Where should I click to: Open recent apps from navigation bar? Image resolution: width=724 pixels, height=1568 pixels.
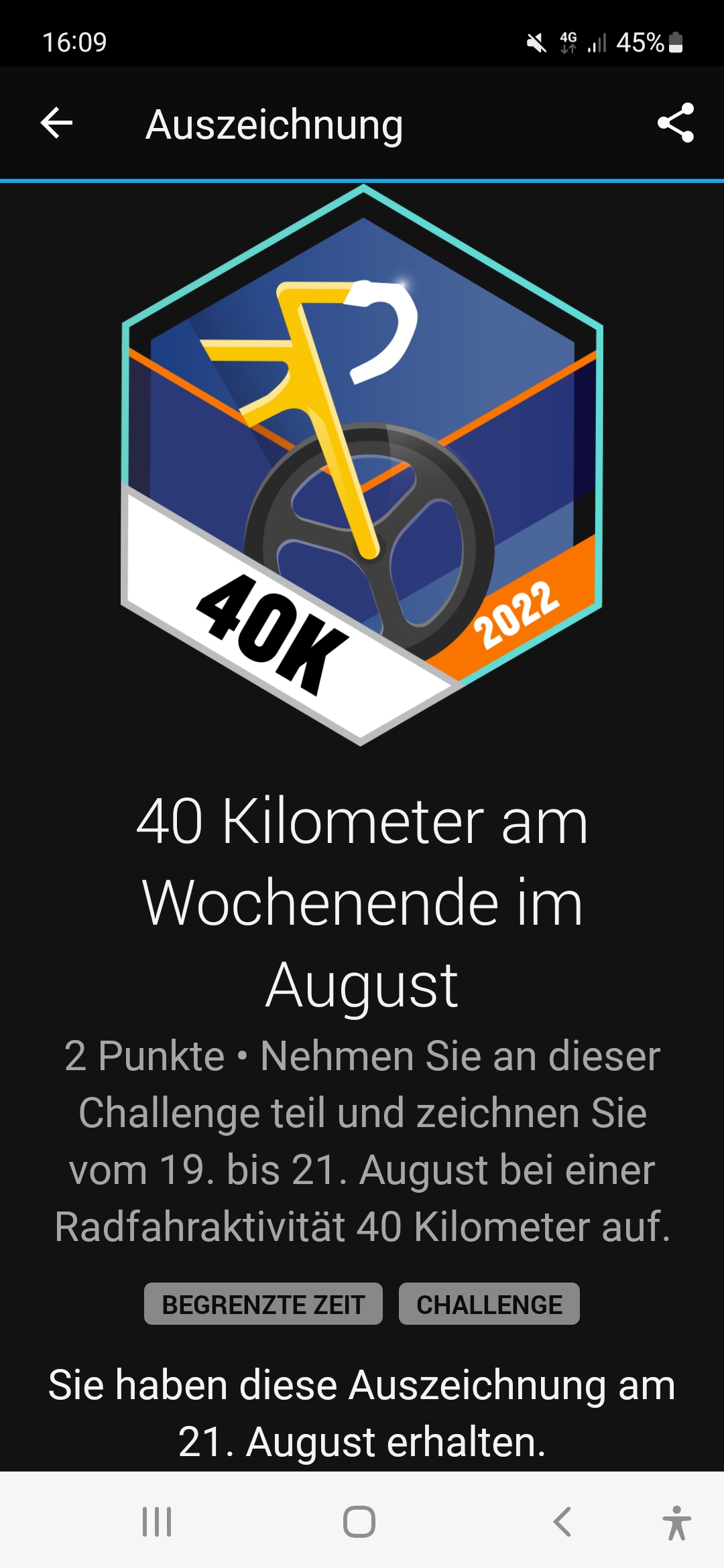tap(157, 1521)
